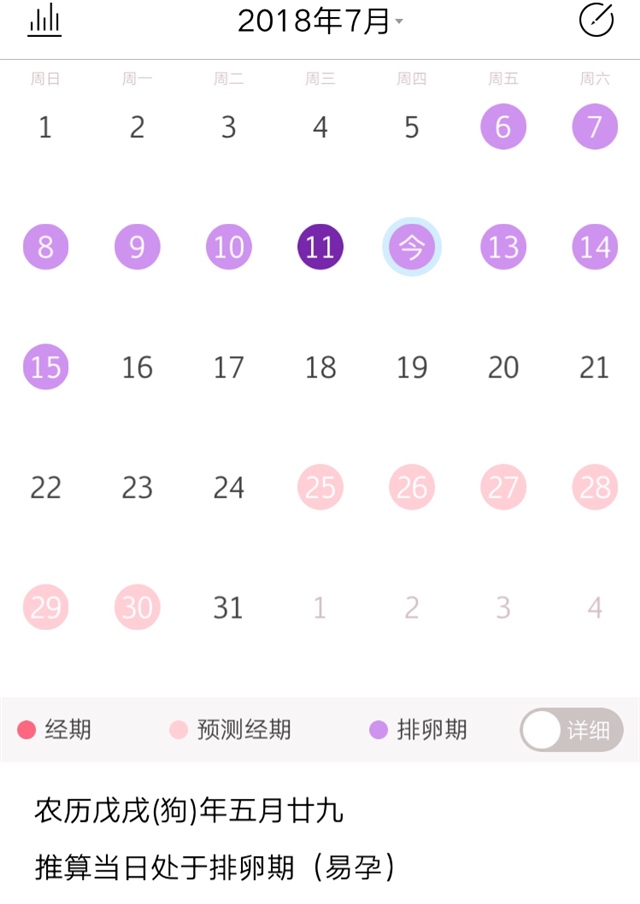
Task: Pick July 14 on the calendar
Action: coord(595,247)
